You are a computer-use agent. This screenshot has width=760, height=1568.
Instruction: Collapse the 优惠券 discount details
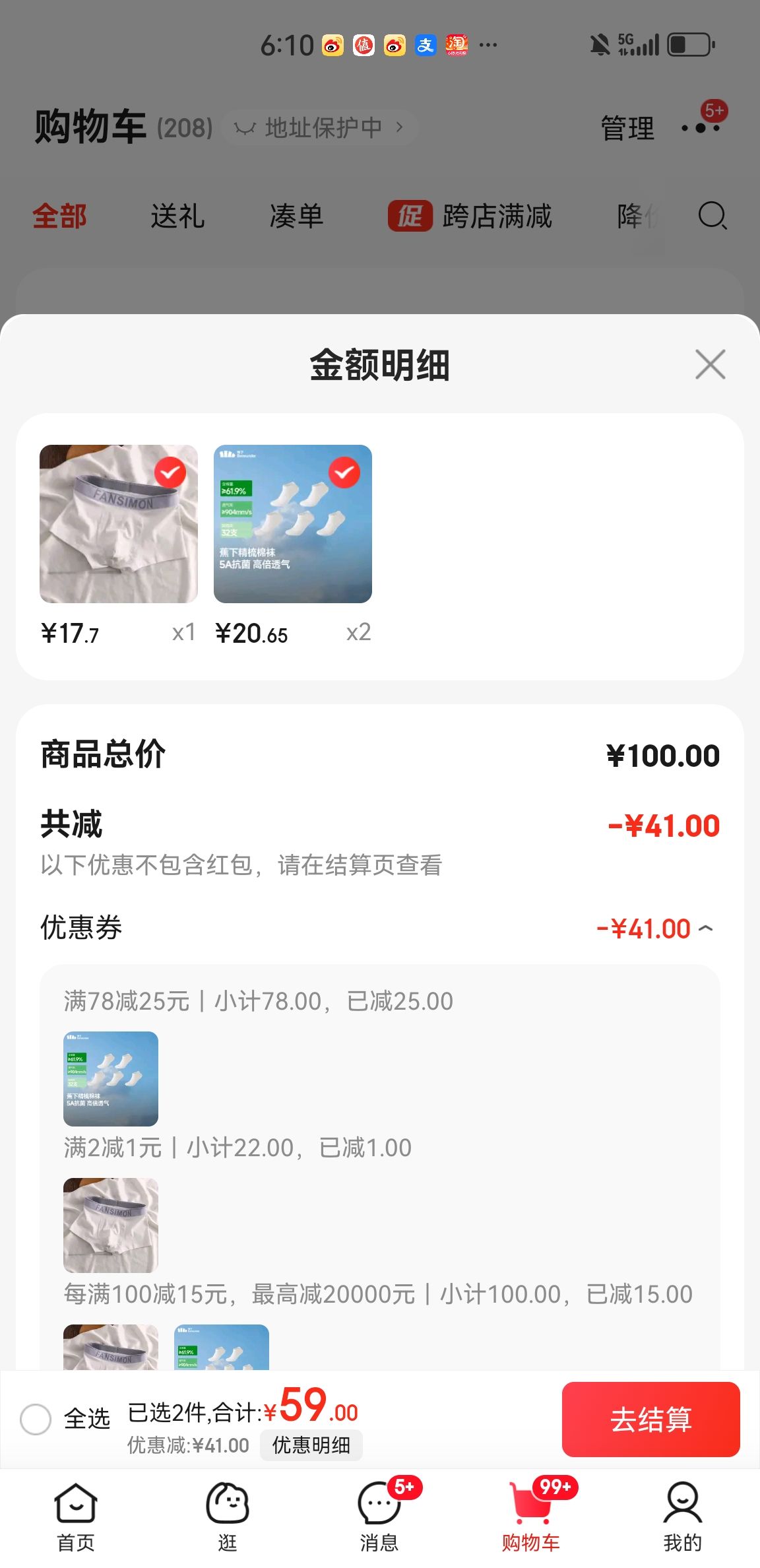705,929
